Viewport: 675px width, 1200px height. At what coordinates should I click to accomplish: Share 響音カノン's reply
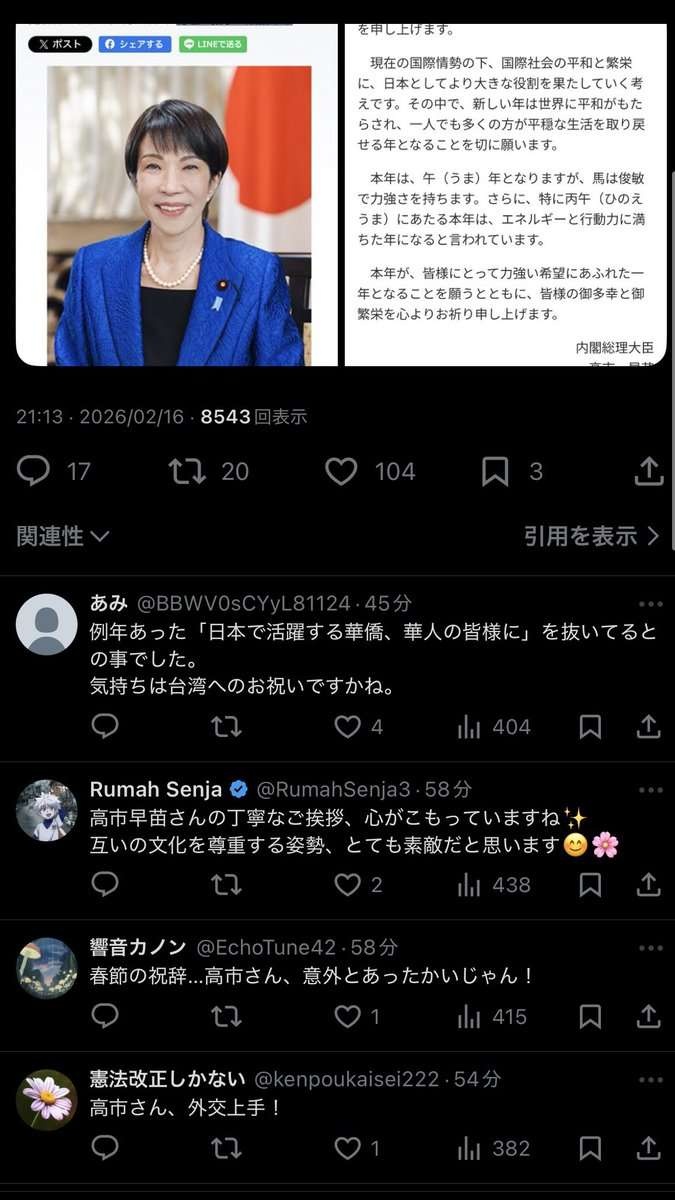(x=649, y=1016)
